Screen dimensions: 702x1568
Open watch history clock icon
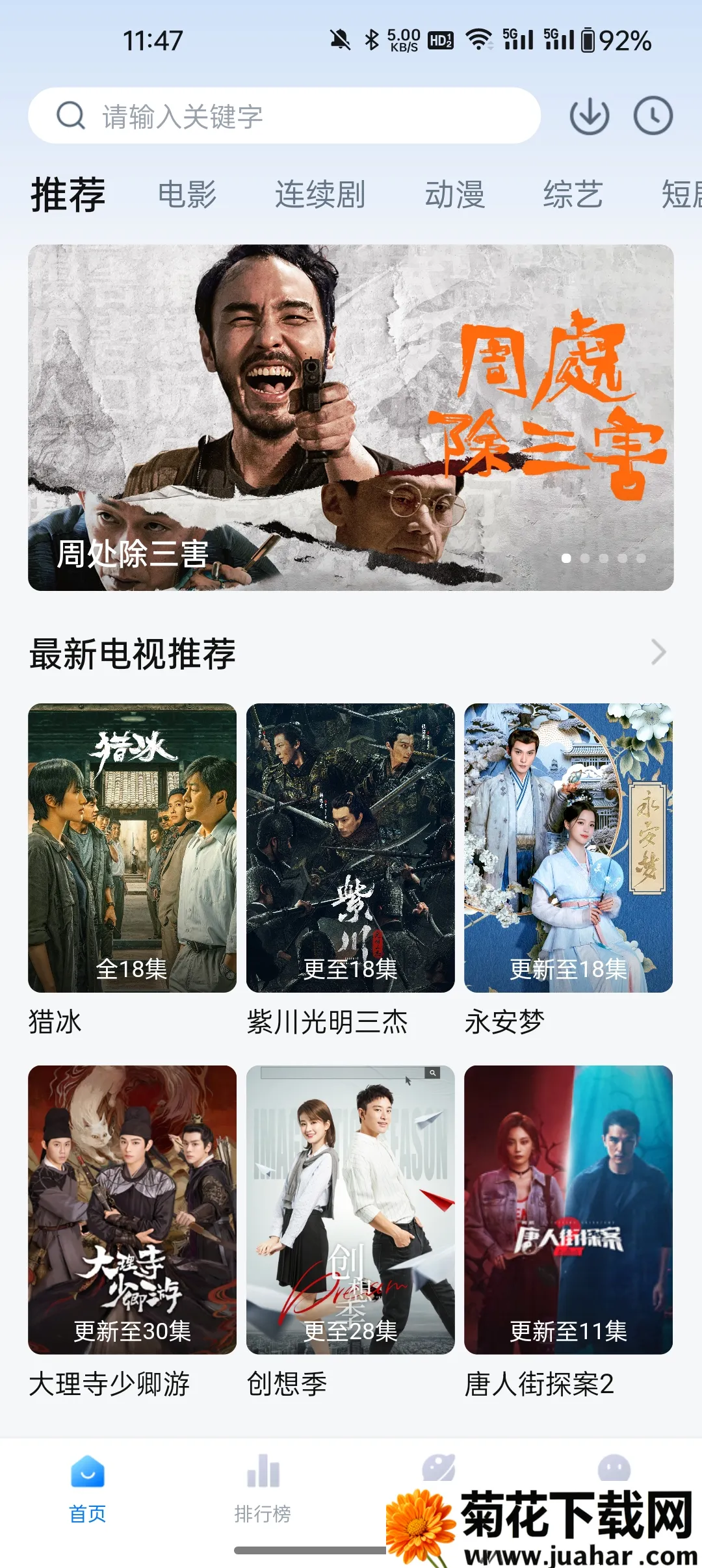tap(653, 116)
